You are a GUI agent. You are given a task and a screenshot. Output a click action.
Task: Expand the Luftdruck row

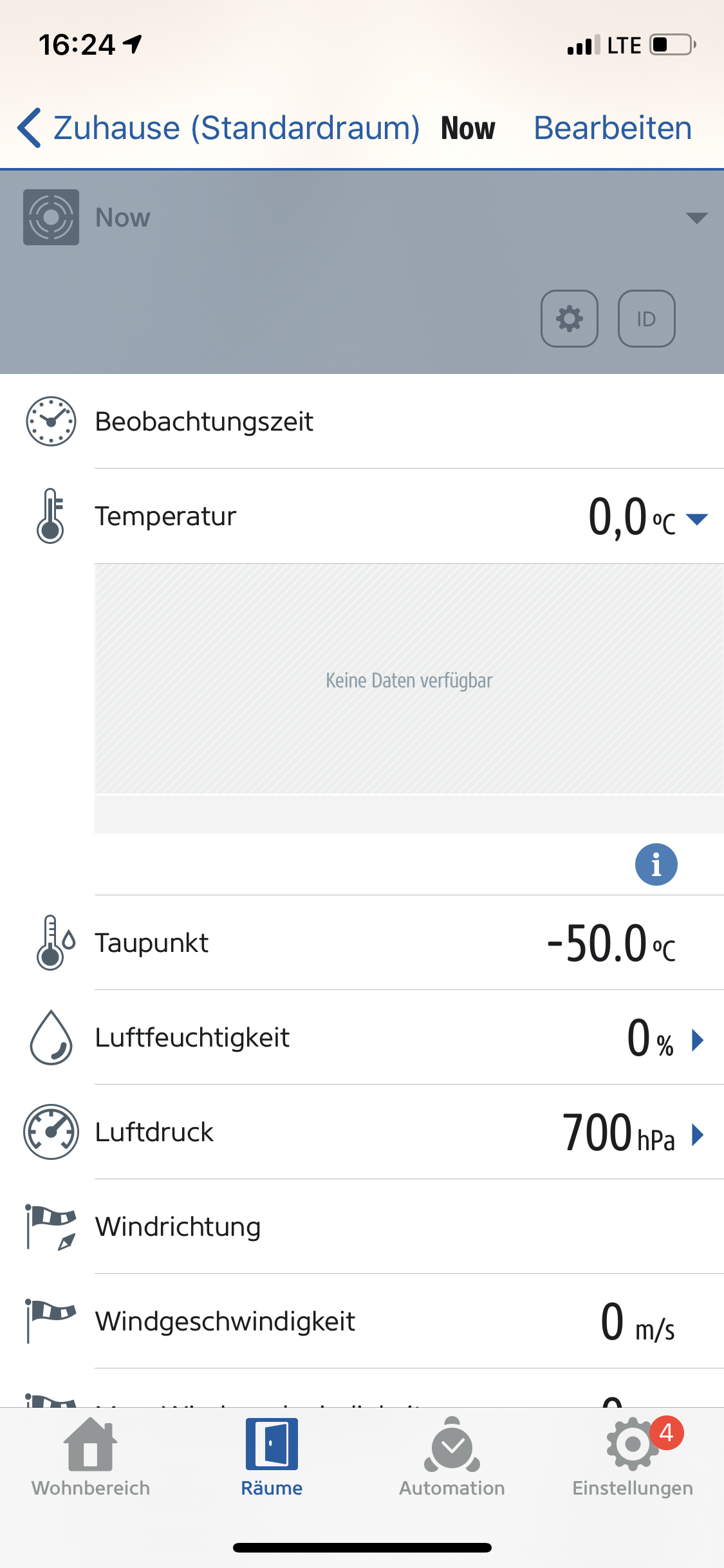pyautogui.click(x=698, y=1134)
